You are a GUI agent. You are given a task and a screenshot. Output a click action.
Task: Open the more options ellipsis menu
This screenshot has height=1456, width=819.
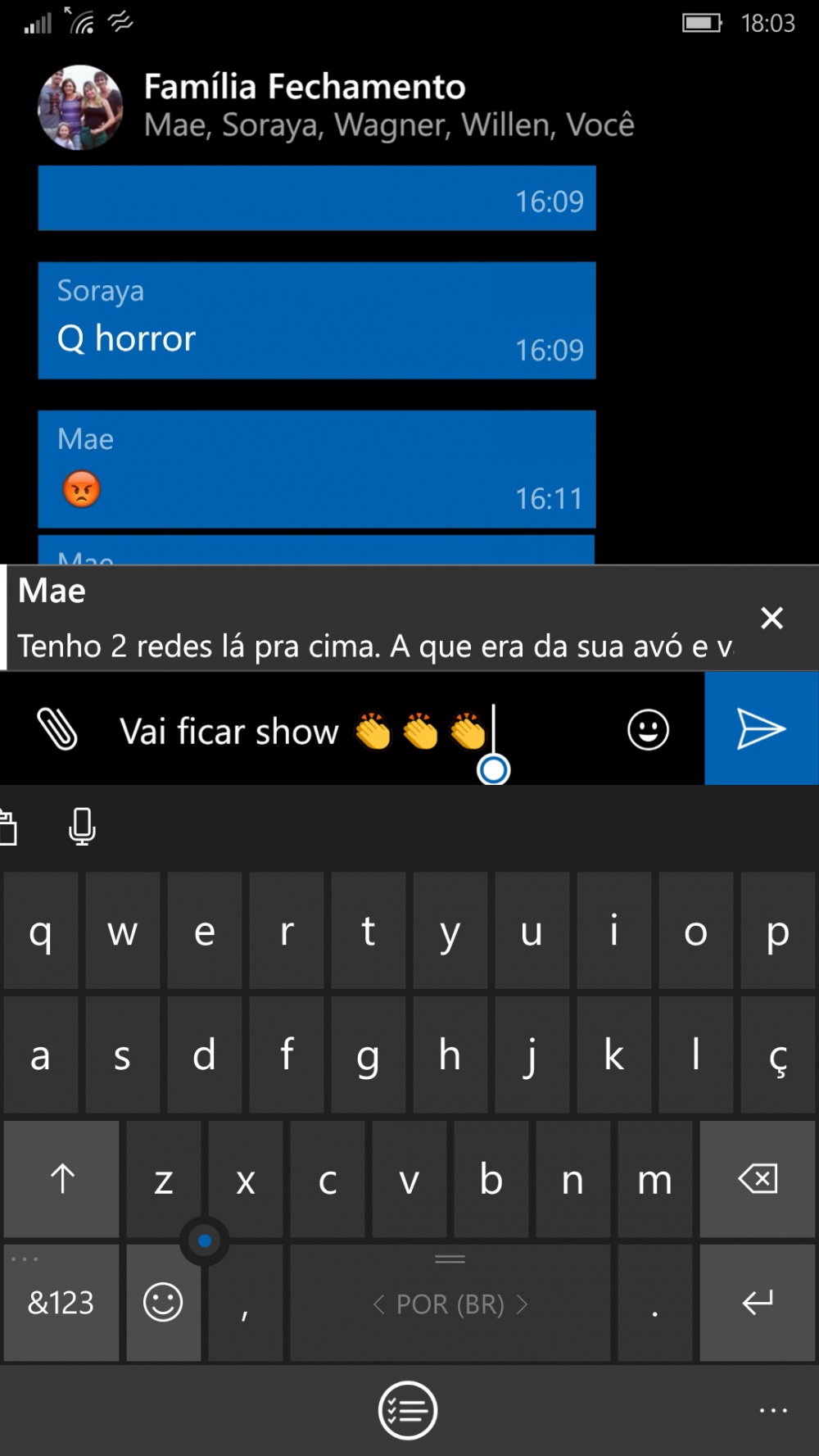click(773, 1411)
